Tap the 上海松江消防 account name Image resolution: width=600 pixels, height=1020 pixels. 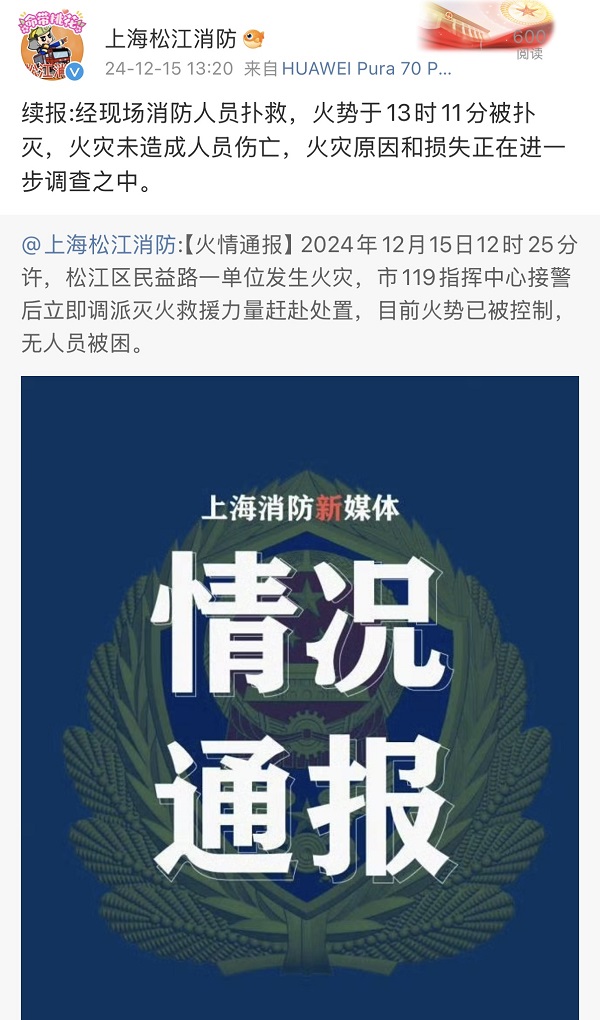point(171,39)
